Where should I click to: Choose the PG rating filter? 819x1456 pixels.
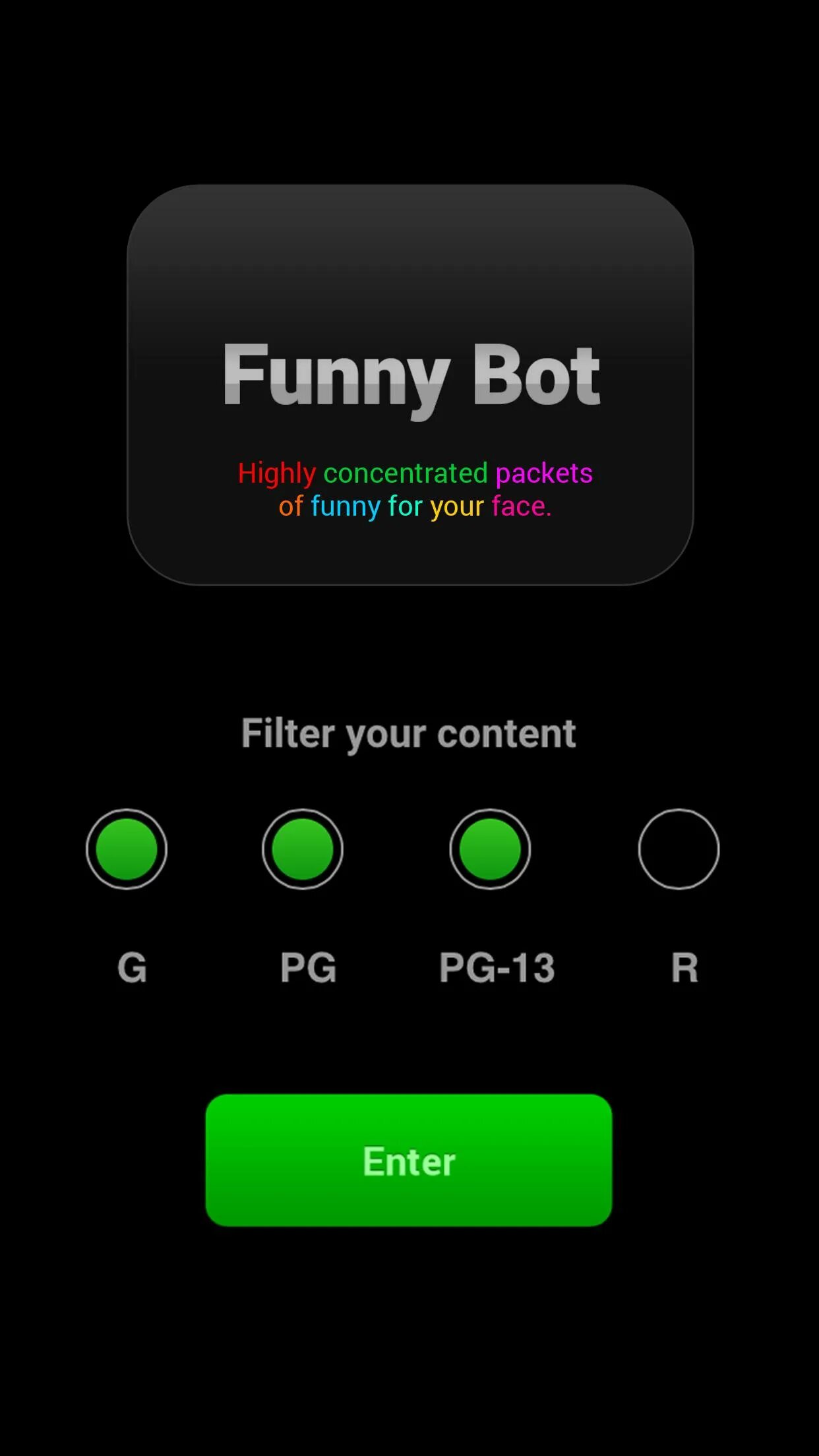tap(303, 849)
